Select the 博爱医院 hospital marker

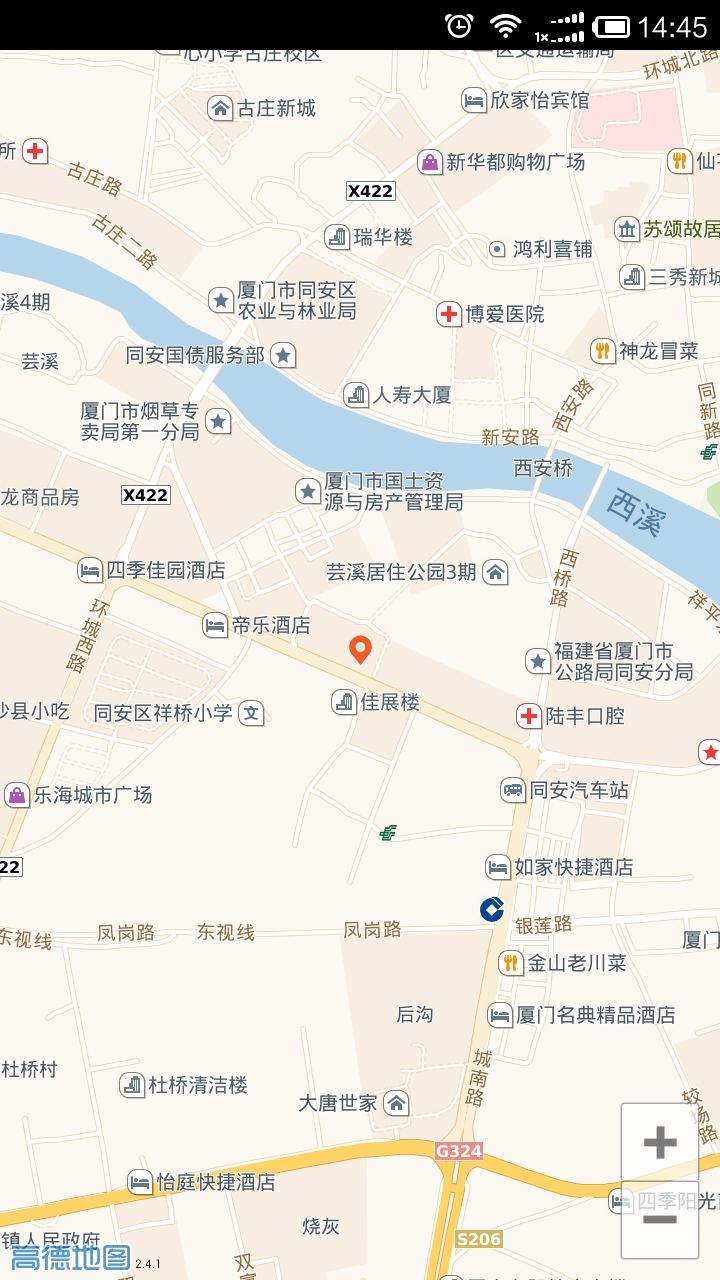(x=449, y=314)
